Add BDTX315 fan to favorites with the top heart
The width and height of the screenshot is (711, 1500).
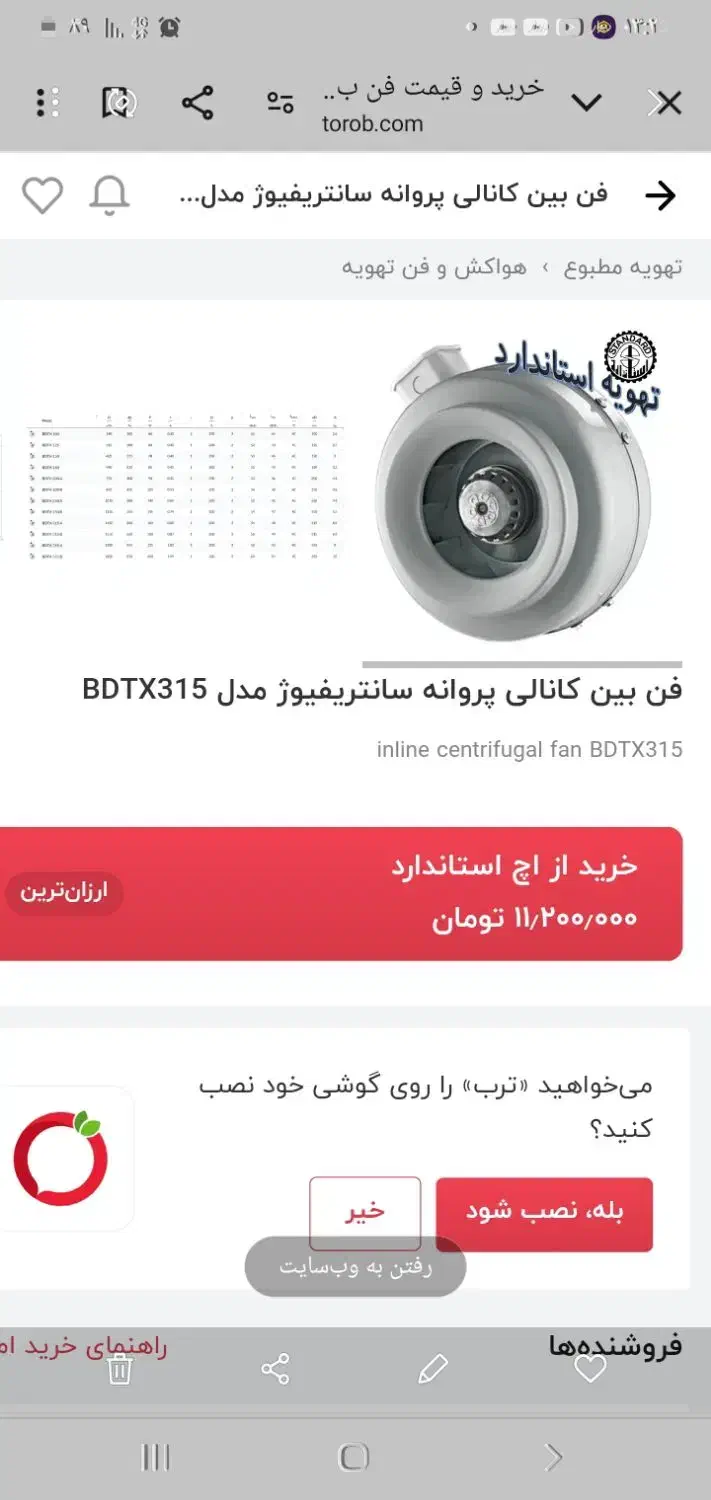pos(42,196)
